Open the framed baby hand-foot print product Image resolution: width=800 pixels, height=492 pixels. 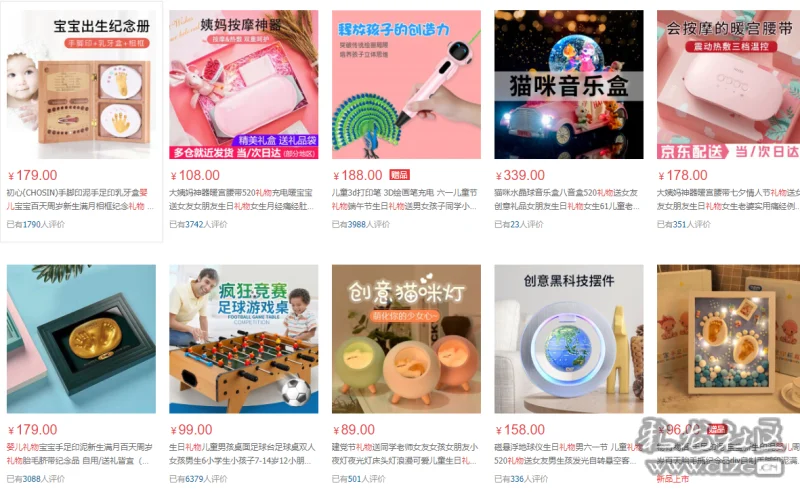click(80, 339)
